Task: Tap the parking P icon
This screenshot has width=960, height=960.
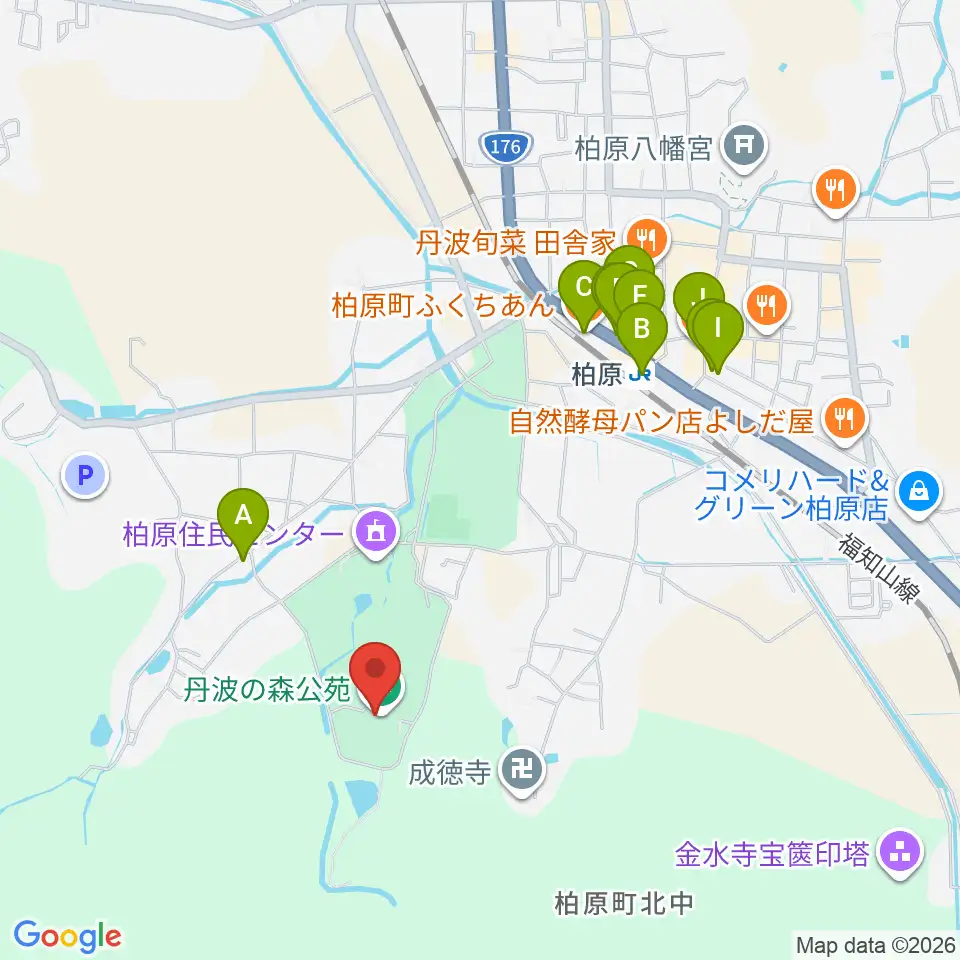Action: pyautogui.click(x=85, y=475)
